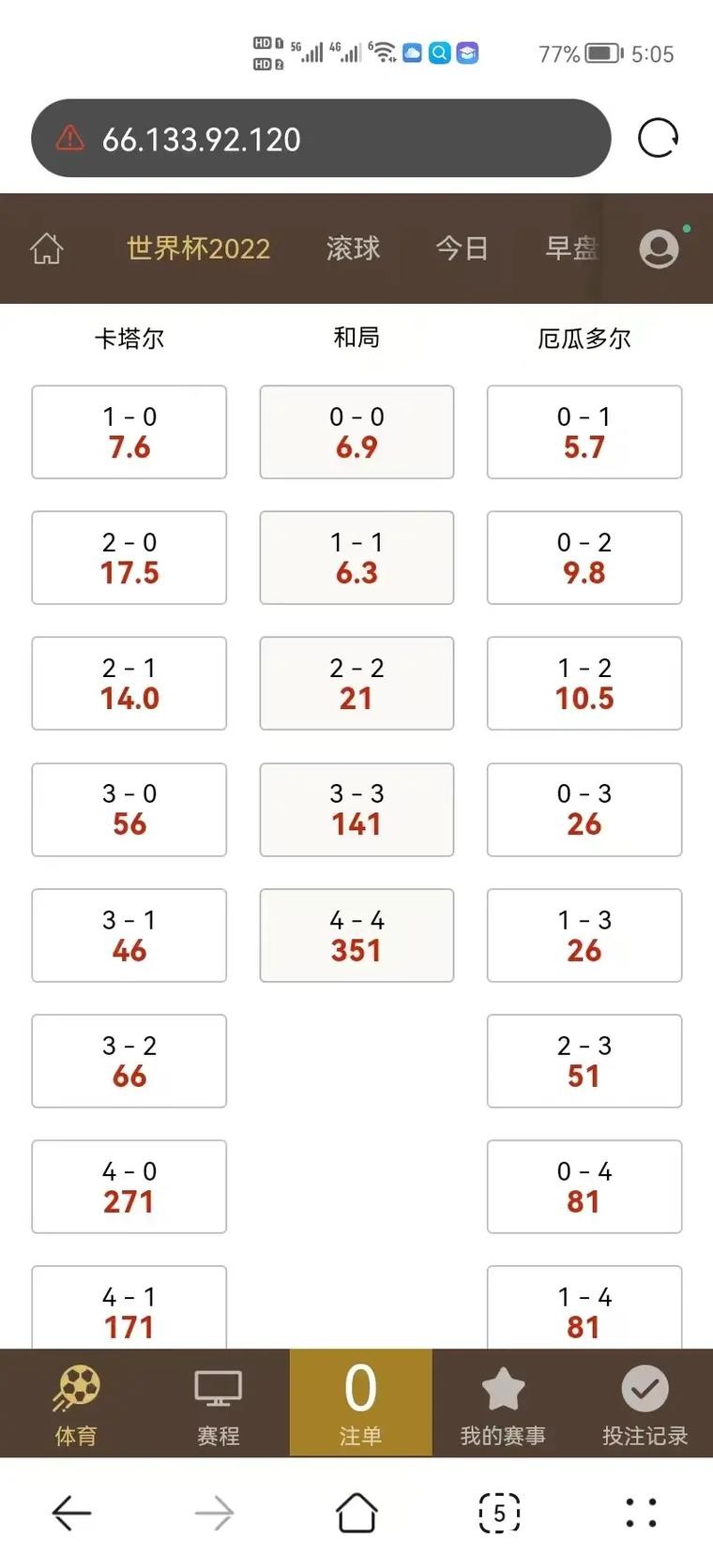Select odds 7.6 for score 1-0

click(x=129, y=432)
